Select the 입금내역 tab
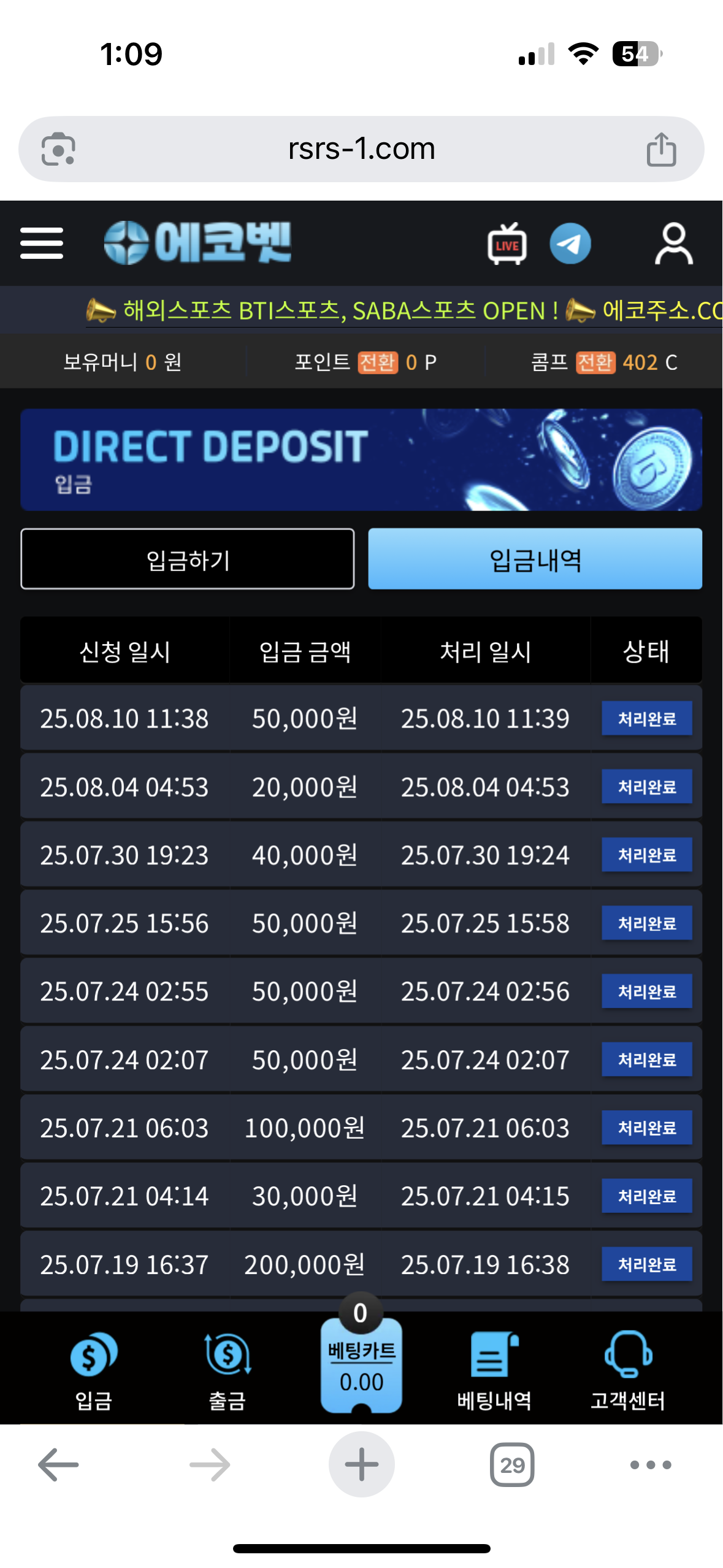This screenshot has height=1568, width=723. coord(535,559)
